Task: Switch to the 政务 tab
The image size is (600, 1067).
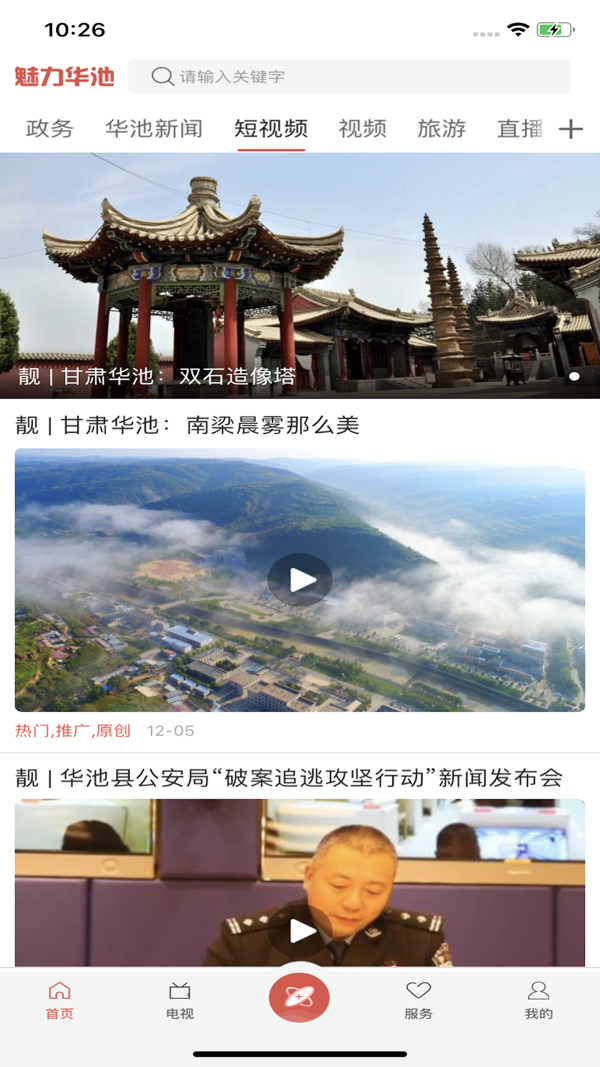Action: pyautogui.click(x=50, y=128)
